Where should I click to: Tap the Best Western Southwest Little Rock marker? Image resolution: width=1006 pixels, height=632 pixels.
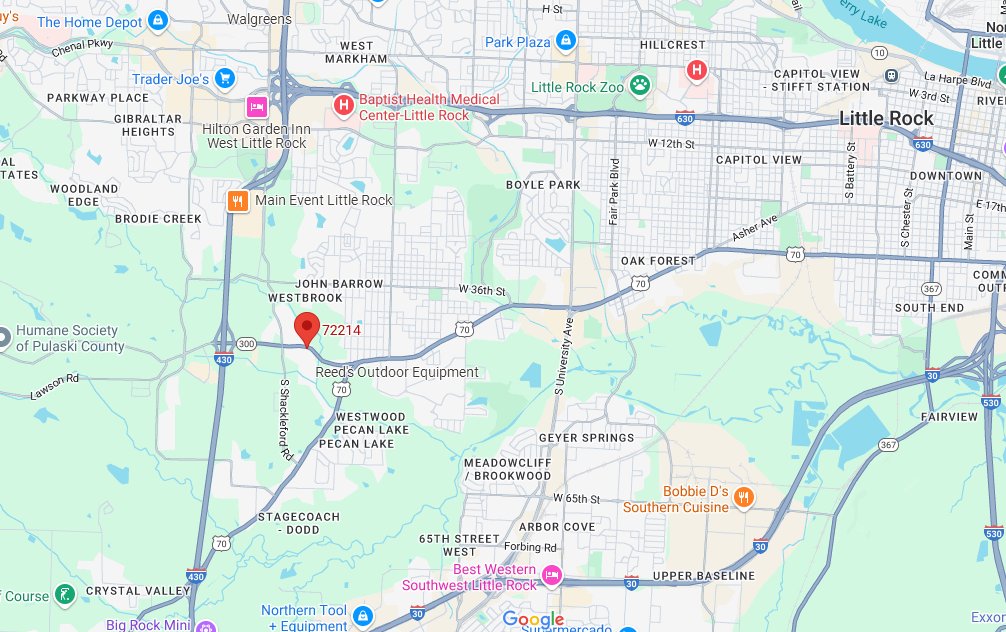click(551, 576)
